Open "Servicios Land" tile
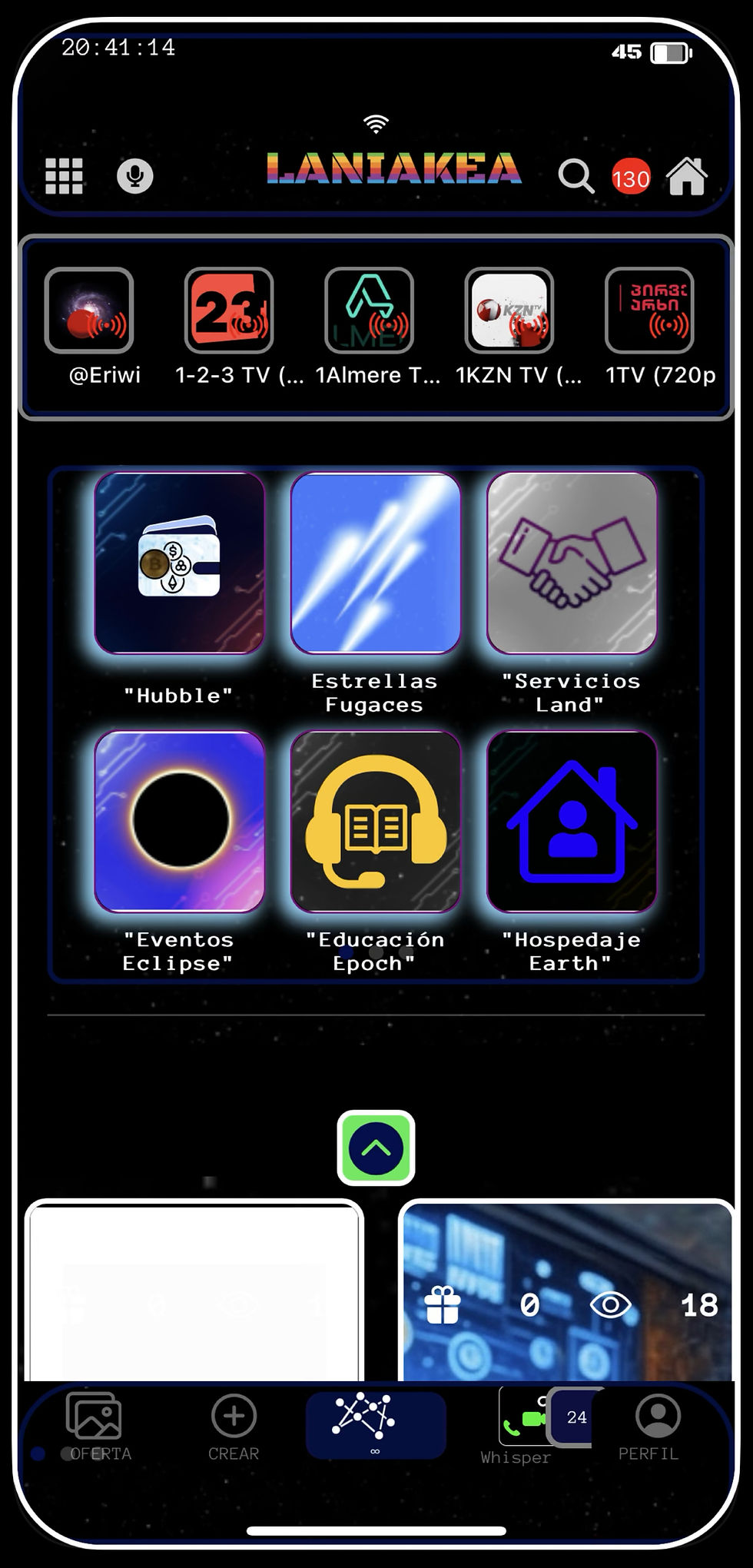The width and height of the screenshot is (753, 1568). tap(572, 563)
